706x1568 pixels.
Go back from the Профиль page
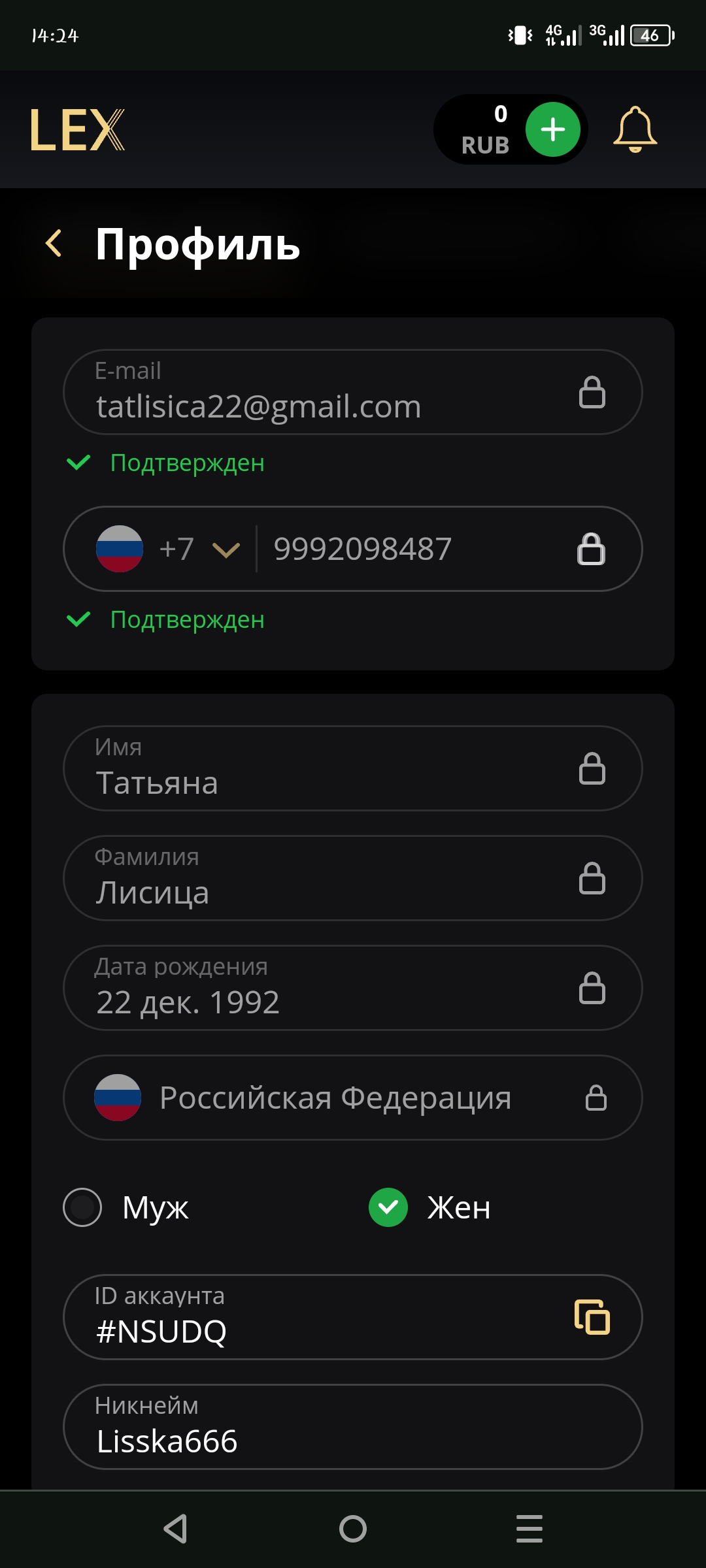(54, 244)
